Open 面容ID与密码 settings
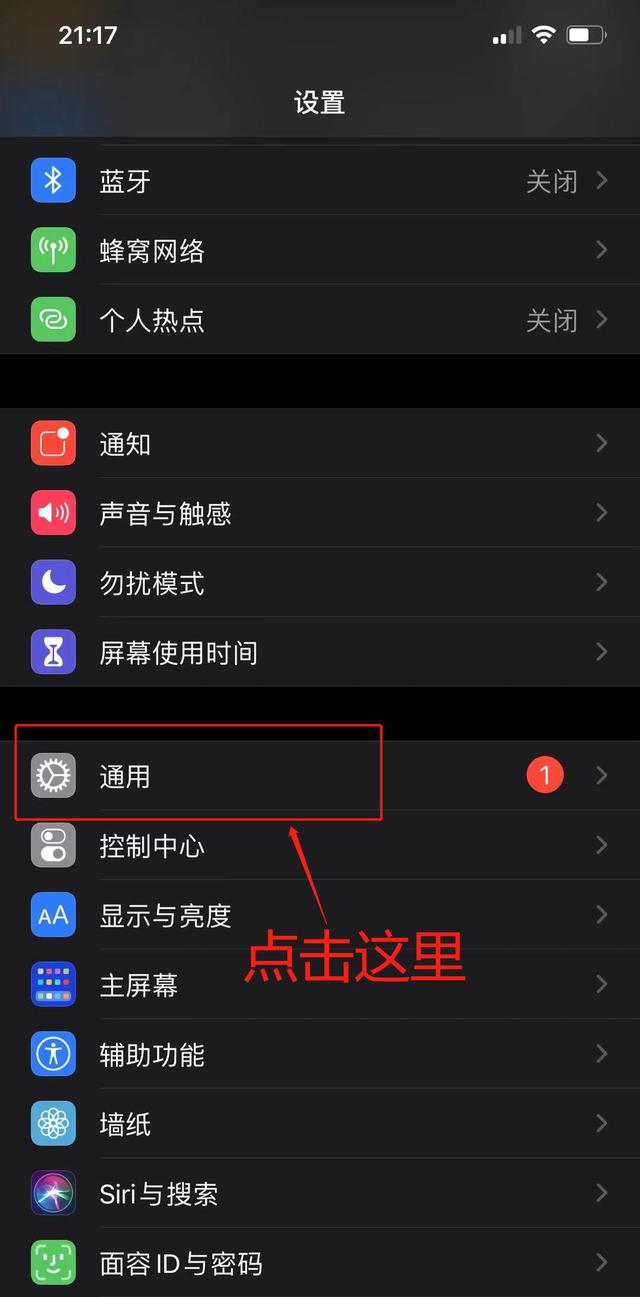This screenshot has height=1297, width=640. [x=320, y=1262]
